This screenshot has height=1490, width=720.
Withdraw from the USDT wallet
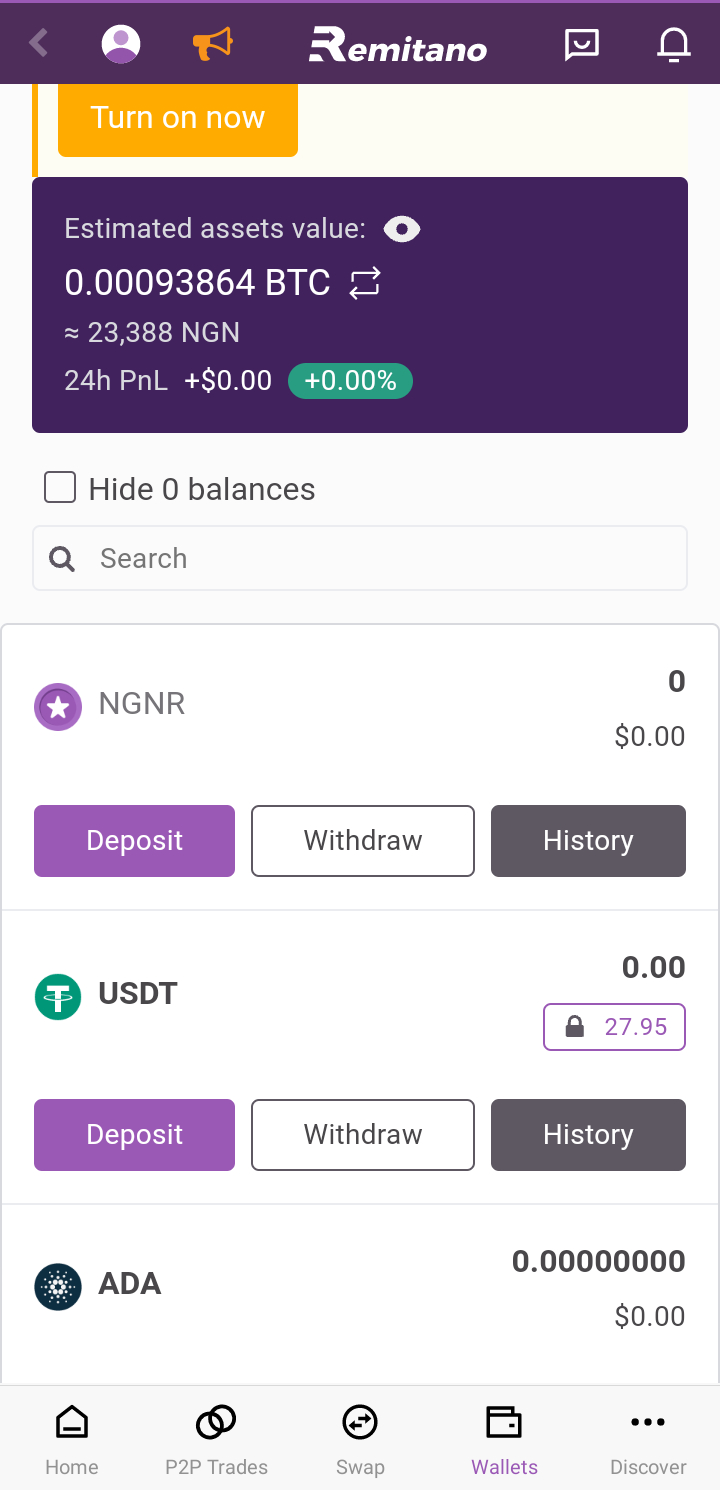click(362, 1135)
